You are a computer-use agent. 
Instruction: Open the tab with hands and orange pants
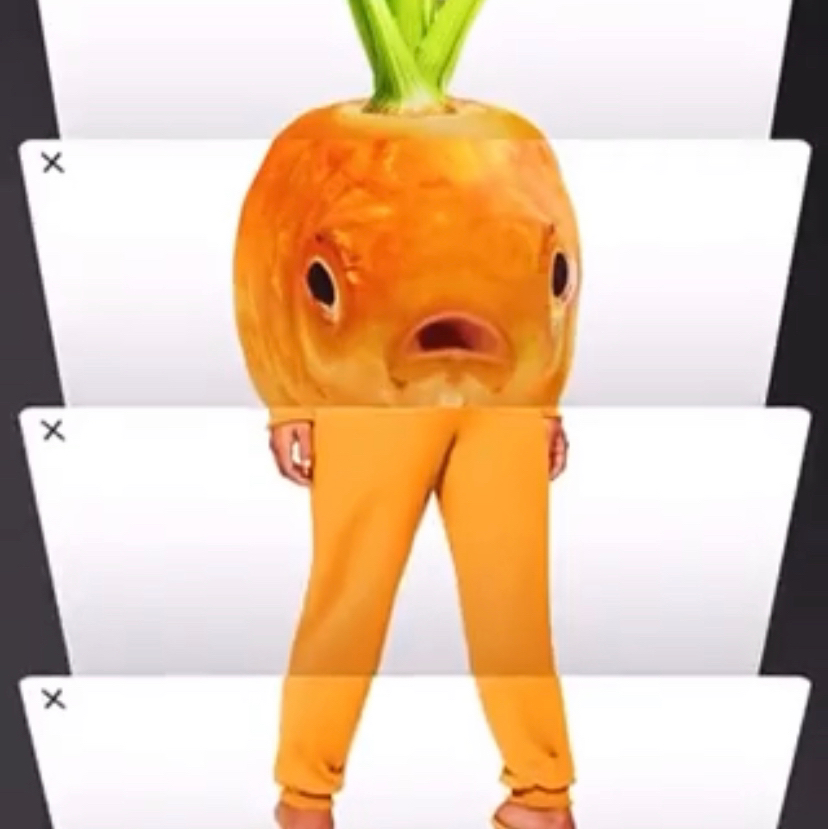coord(414,541)
